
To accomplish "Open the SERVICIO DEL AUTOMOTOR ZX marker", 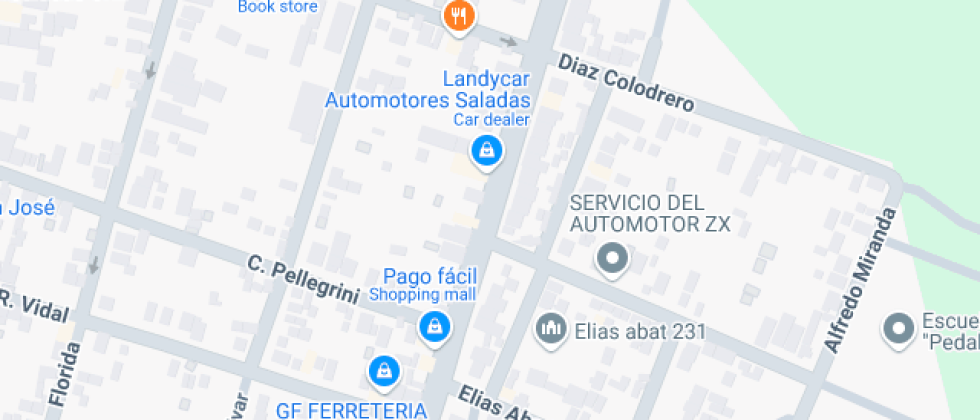I will (611, 260).
